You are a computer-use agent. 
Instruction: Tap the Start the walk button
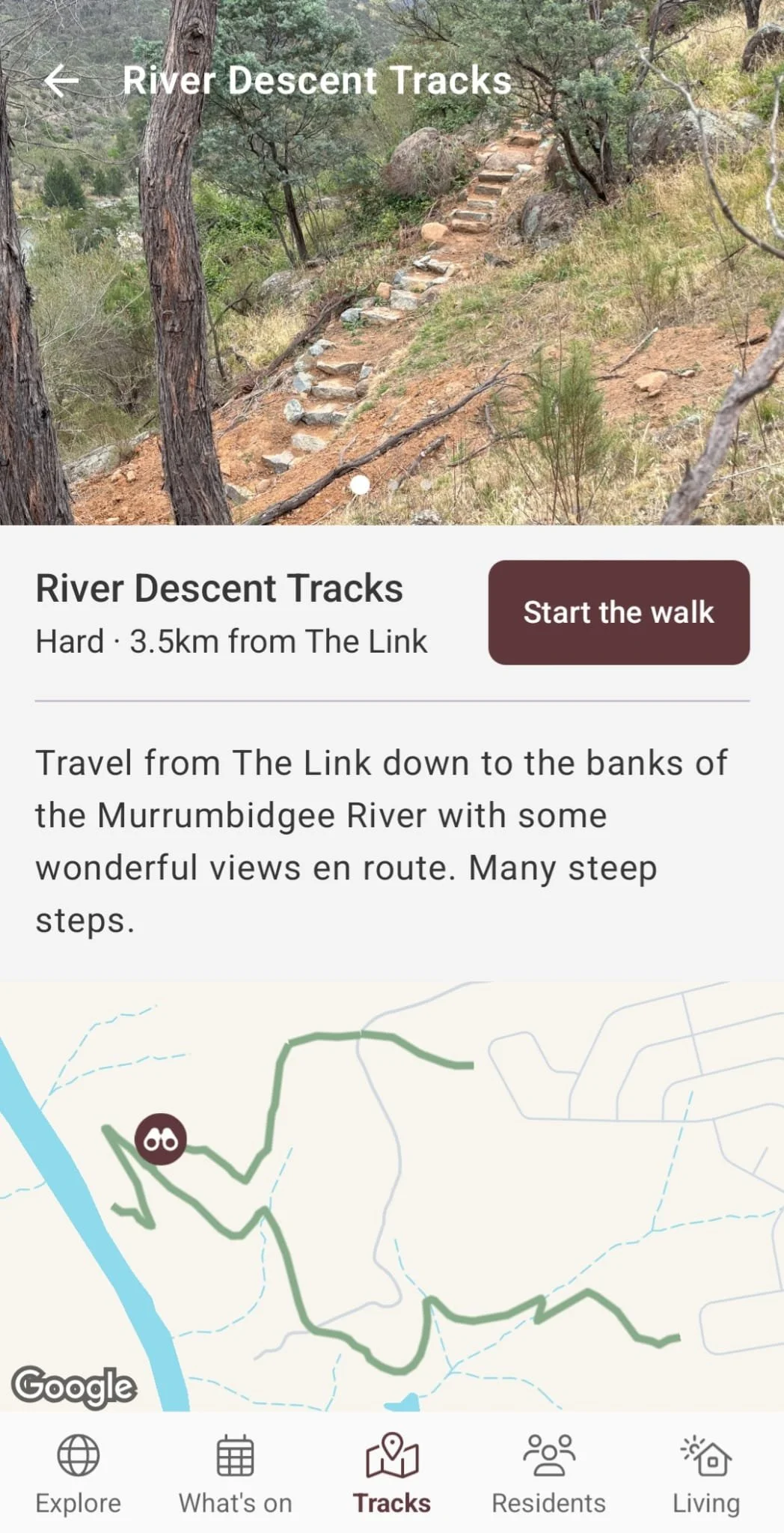pos(619,612)
